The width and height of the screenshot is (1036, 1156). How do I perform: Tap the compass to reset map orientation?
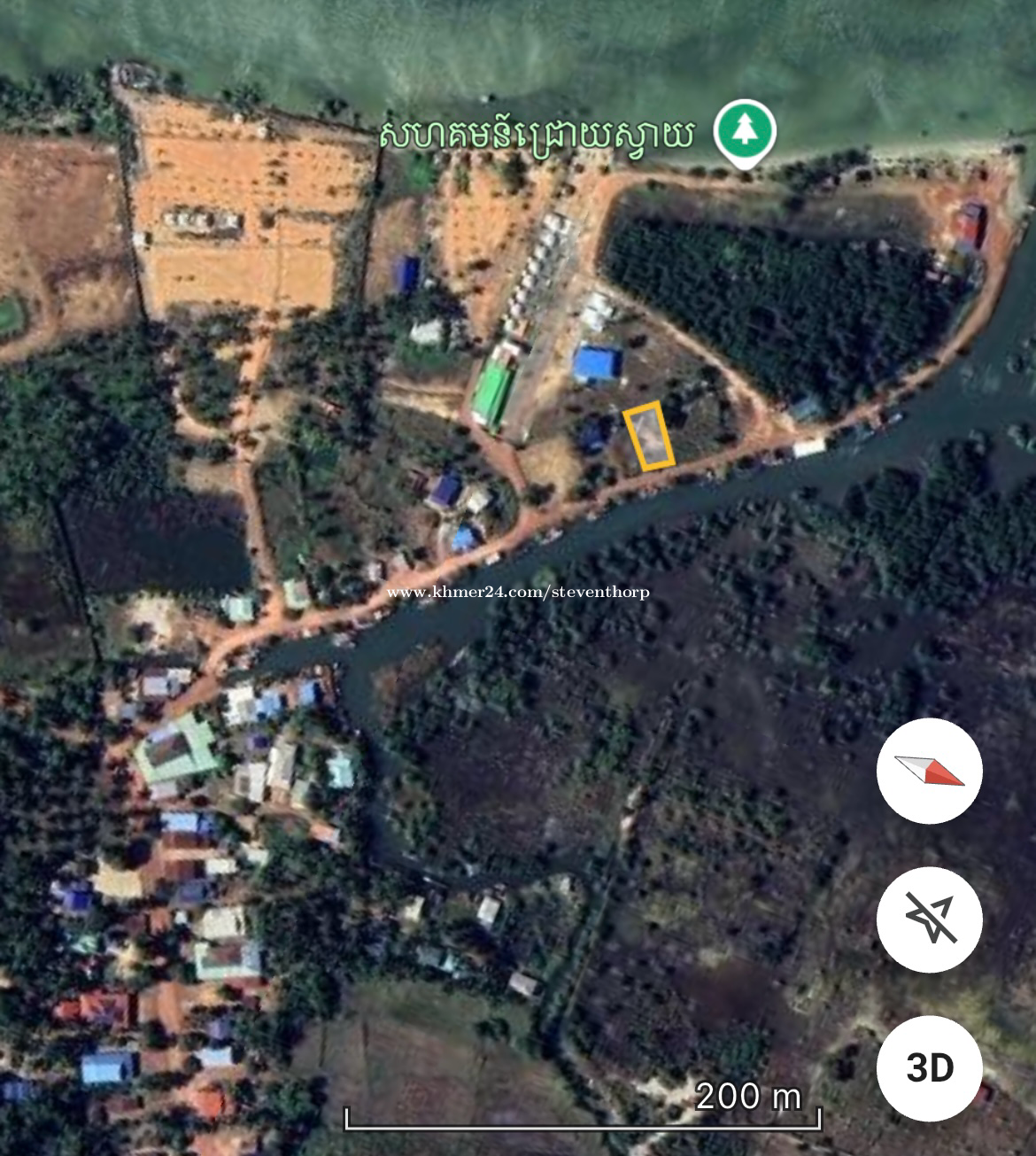click(929, 771)
